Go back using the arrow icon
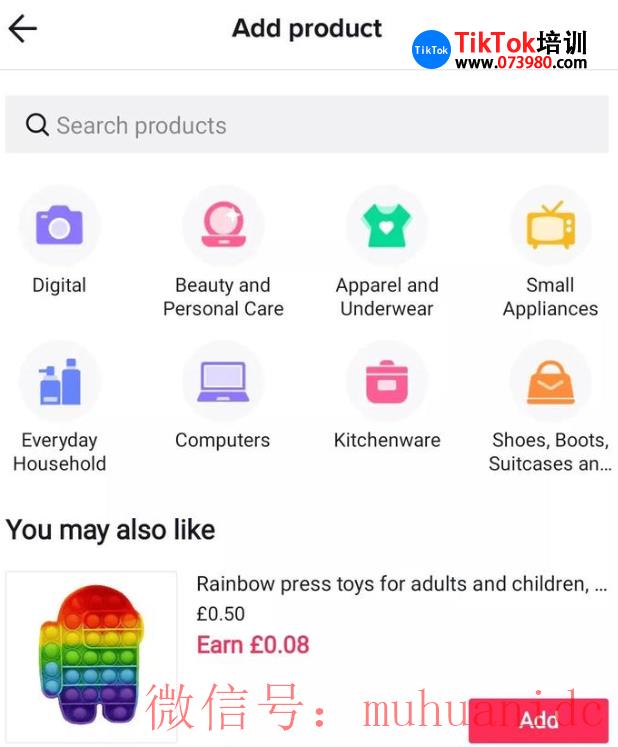This screenshot has height=747, width=618. pos(22,28)
